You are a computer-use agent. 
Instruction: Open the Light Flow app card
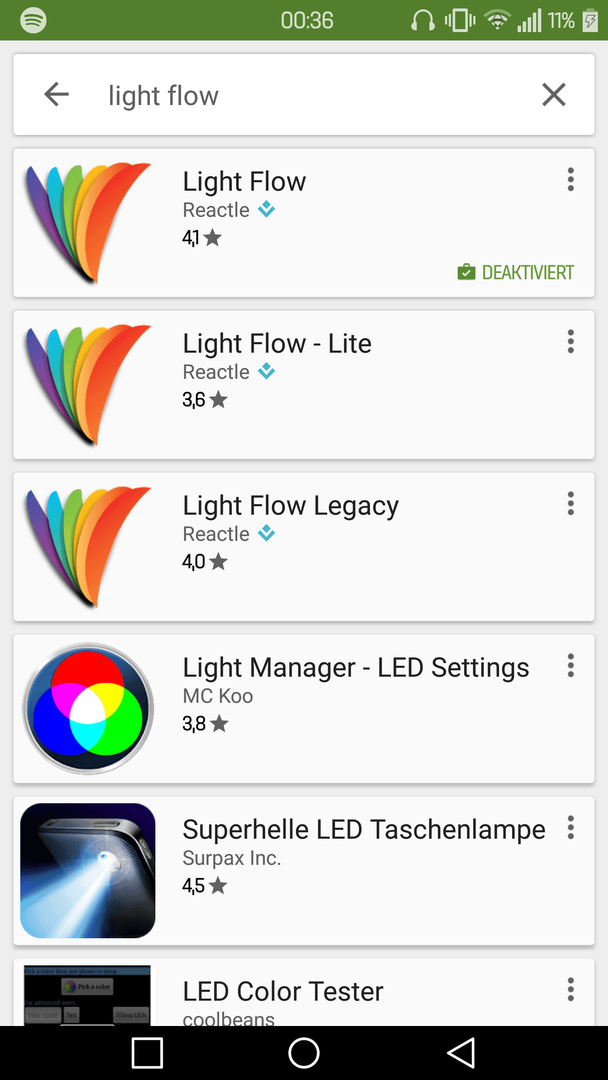coord(304,223)
